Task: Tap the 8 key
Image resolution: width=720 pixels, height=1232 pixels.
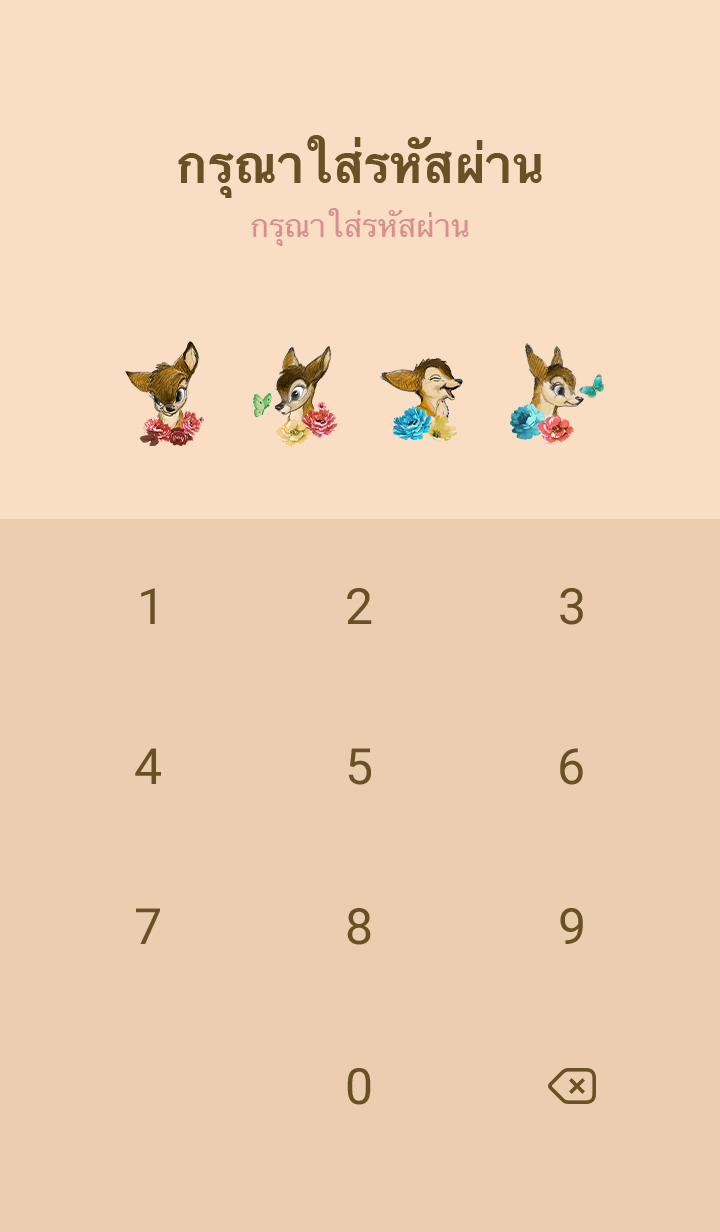Action: [x=359, y=927]
